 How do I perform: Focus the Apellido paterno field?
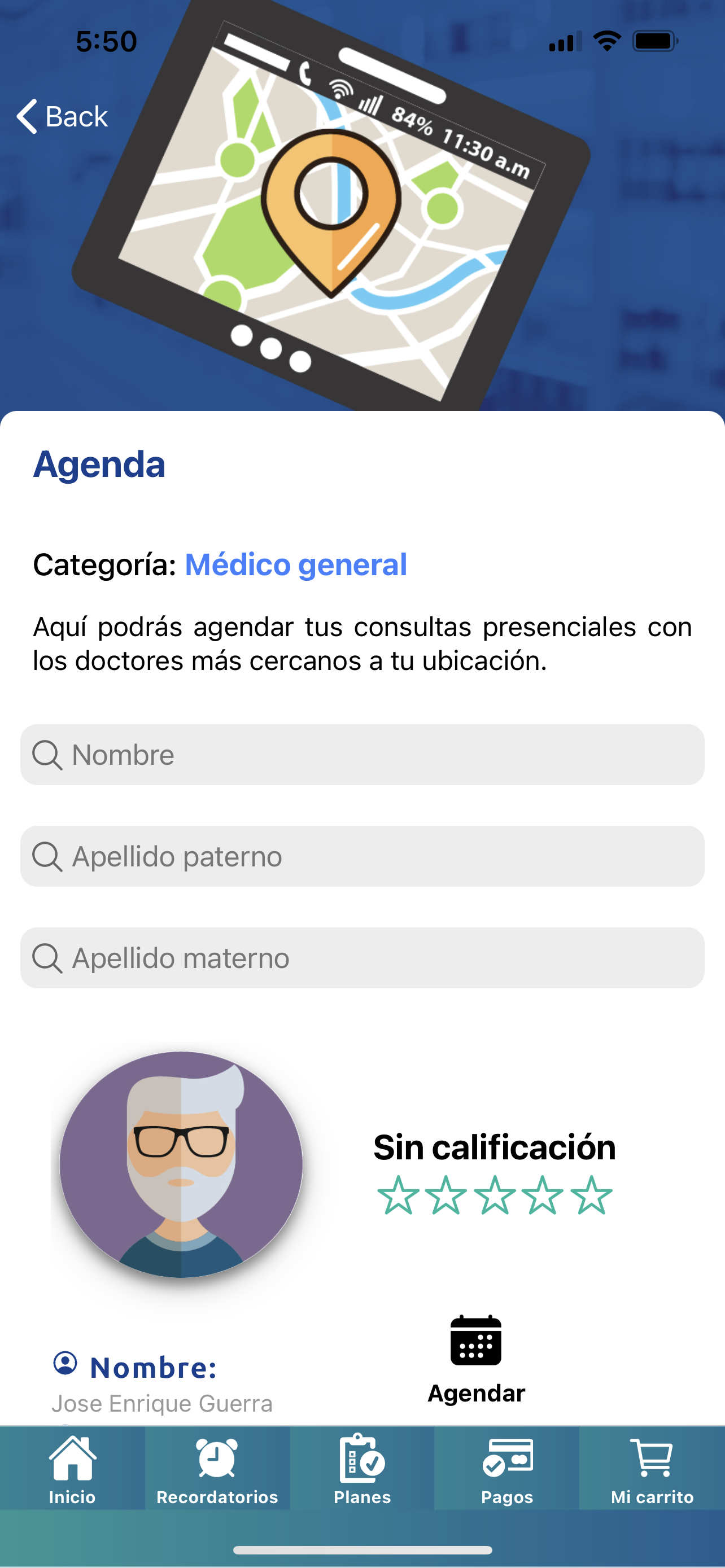[362, 856]
